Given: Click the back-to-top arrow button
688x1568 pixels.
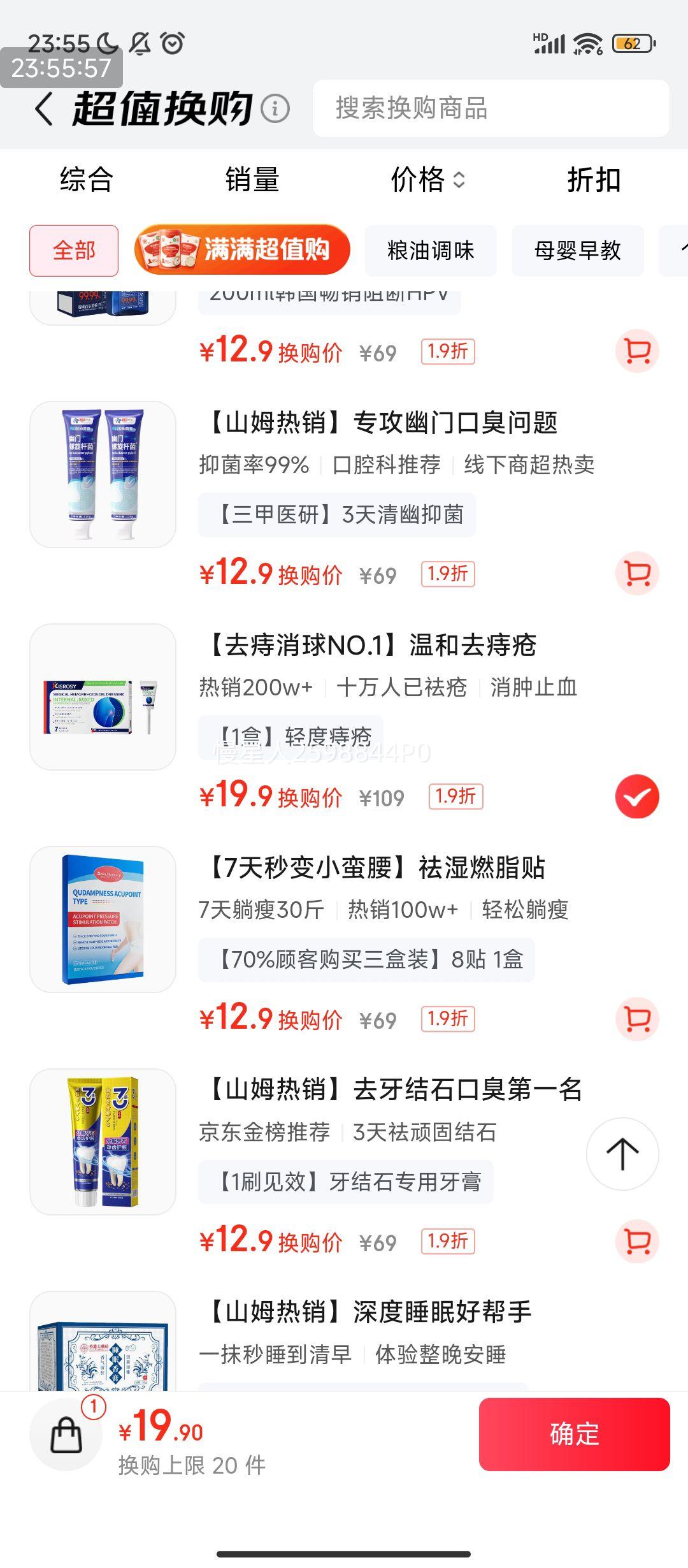Looking at the screenshot, I should point(623,1155).
